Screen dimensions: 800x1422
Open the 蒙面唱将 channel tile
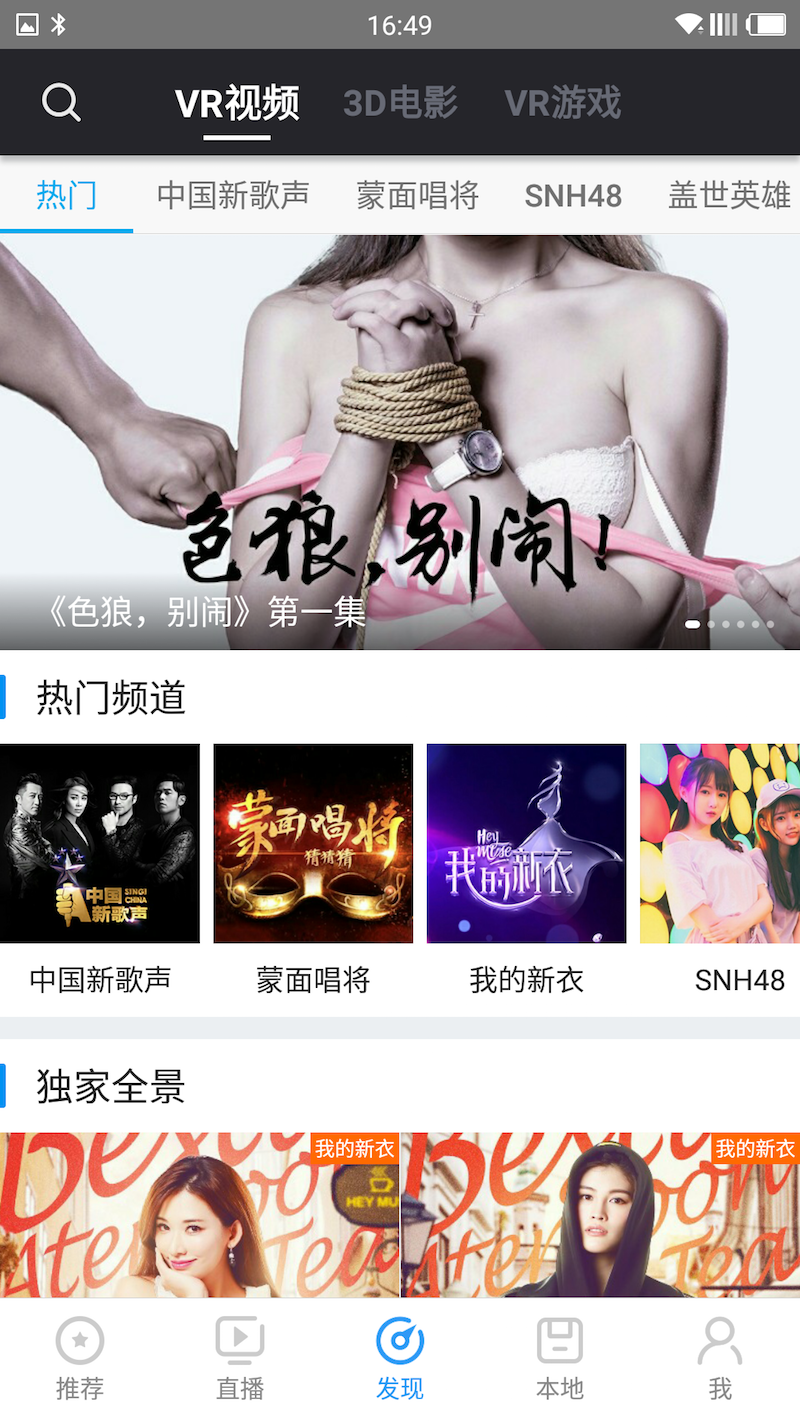pyautogui.click(x=313, y=843)
